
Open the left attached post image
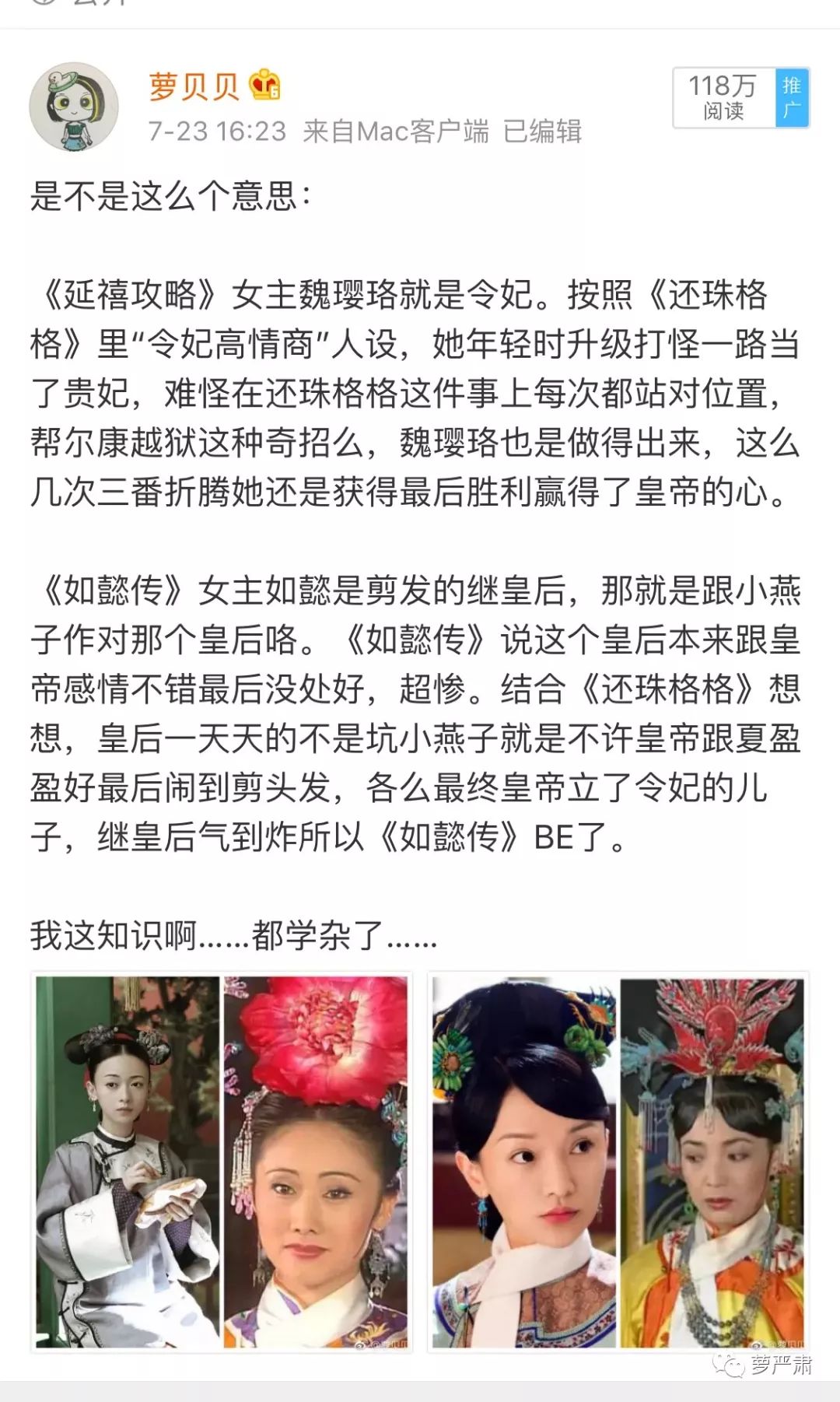point(222,1162)
